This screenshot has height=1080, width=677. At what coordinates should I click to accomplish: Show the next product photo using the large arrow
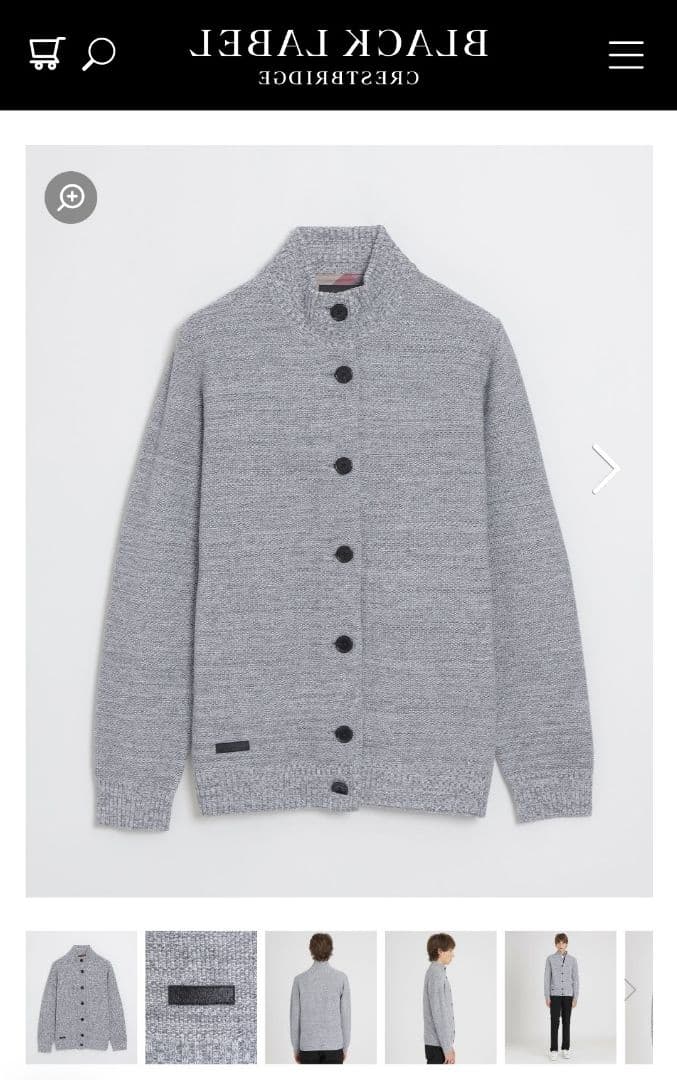pos(605,469)
